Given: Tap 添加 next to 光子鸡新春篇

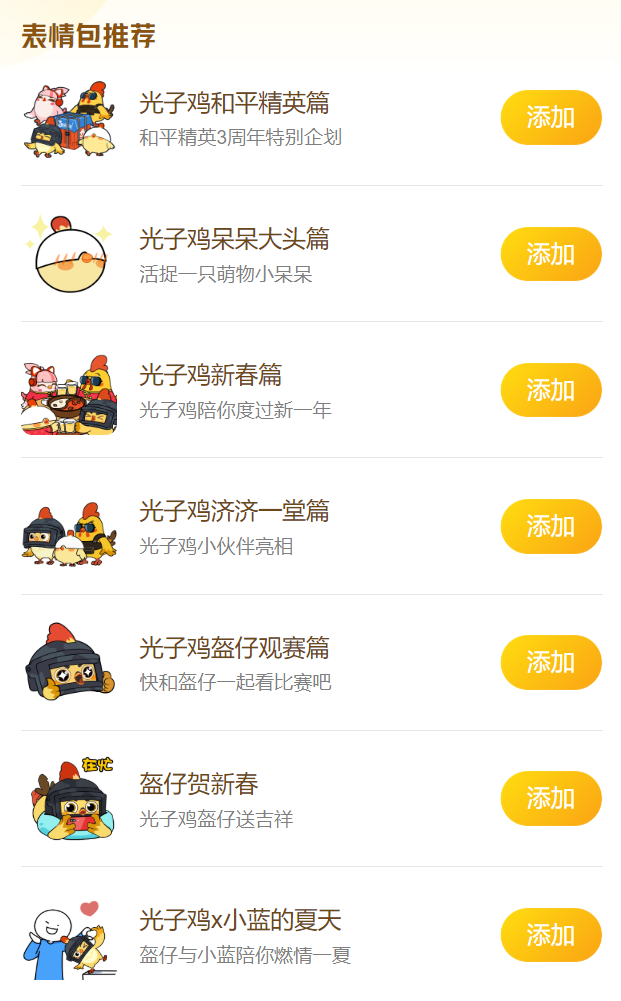Looking at the screenshot, I should pos(551,390).
